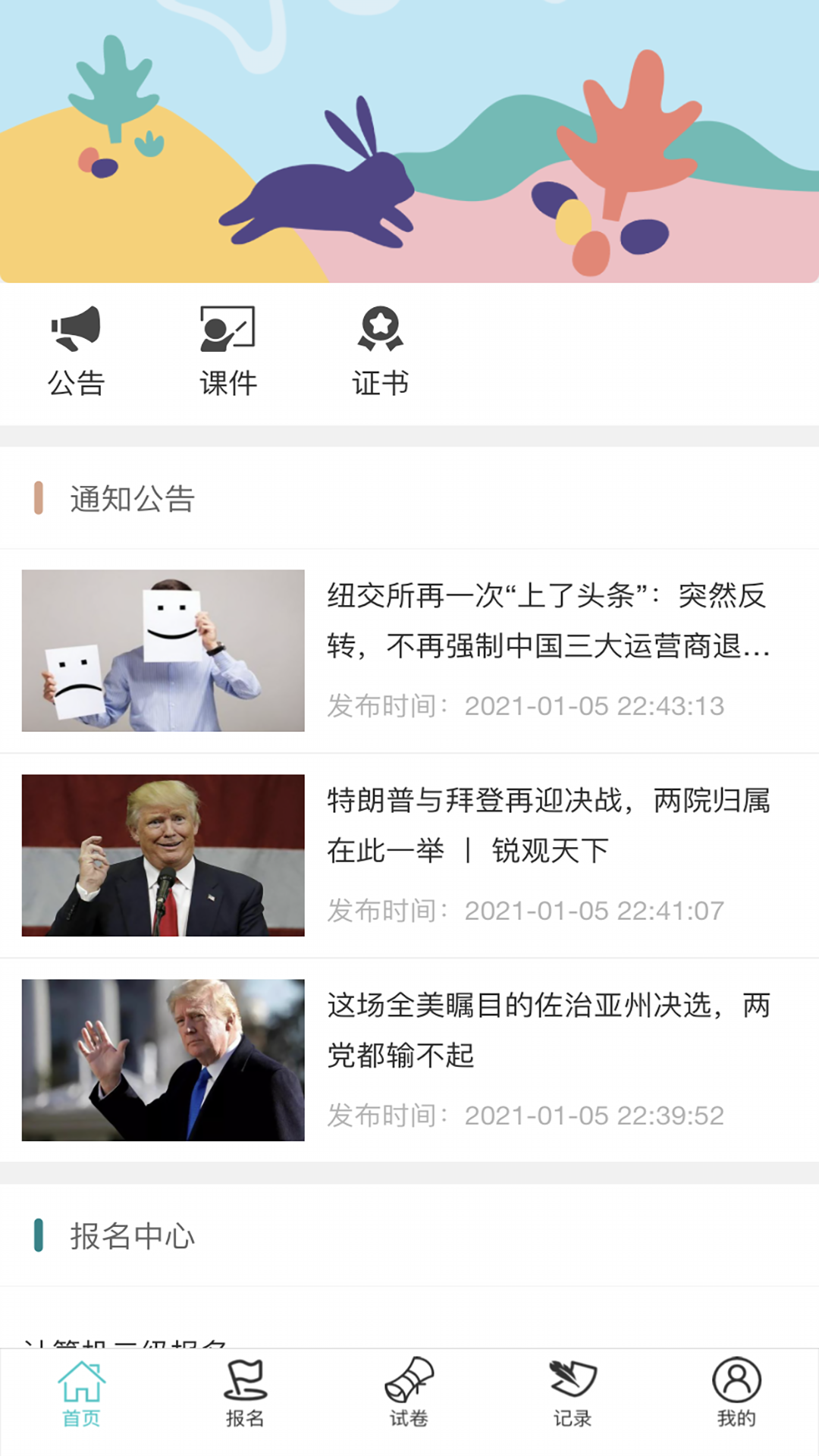Open the 公告 announcements shortcut
The height and width of the screenshot is (1456, 819).
coord(76,351)
